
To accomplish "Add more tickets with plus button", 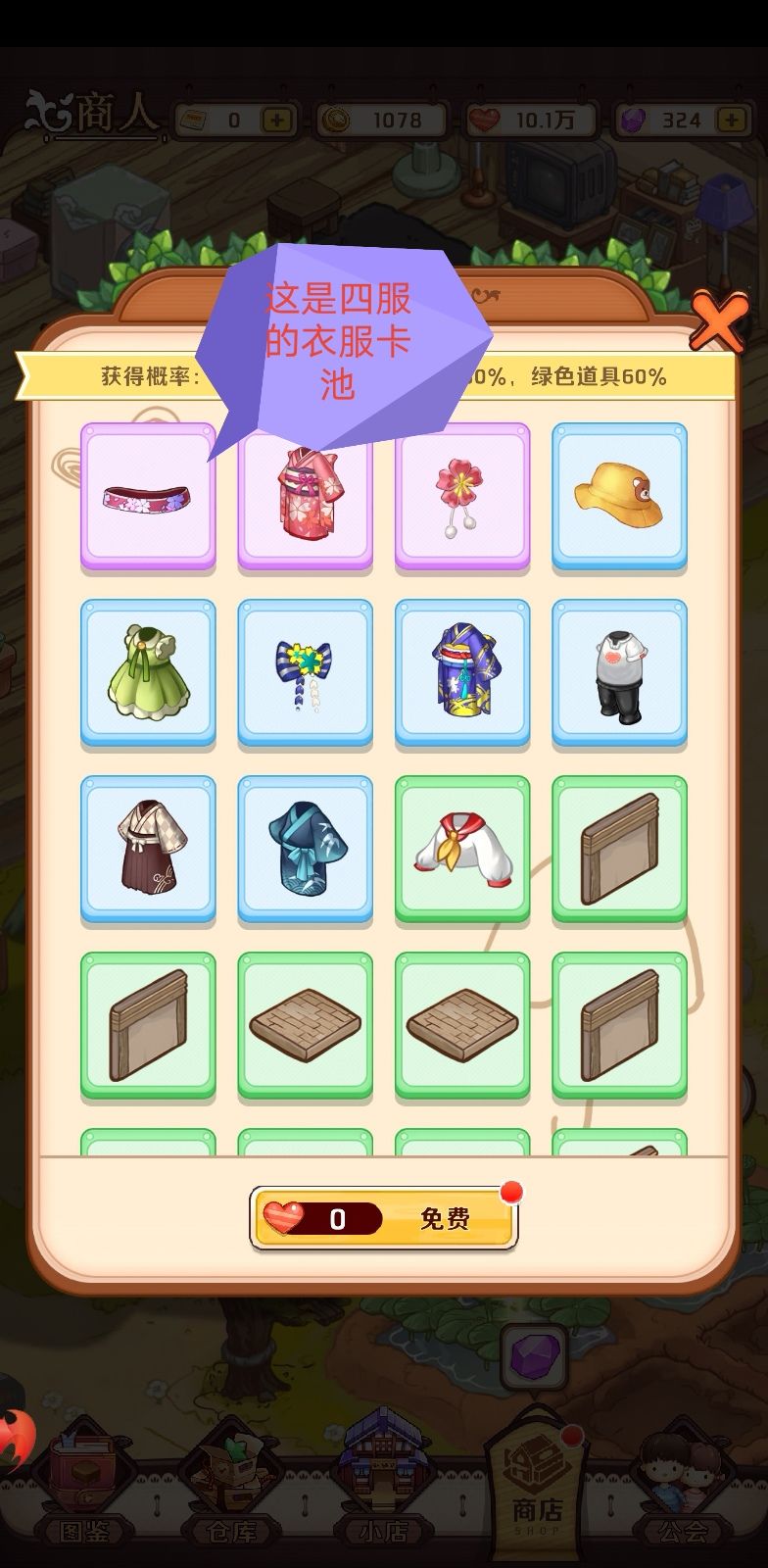I will [279, 120].
